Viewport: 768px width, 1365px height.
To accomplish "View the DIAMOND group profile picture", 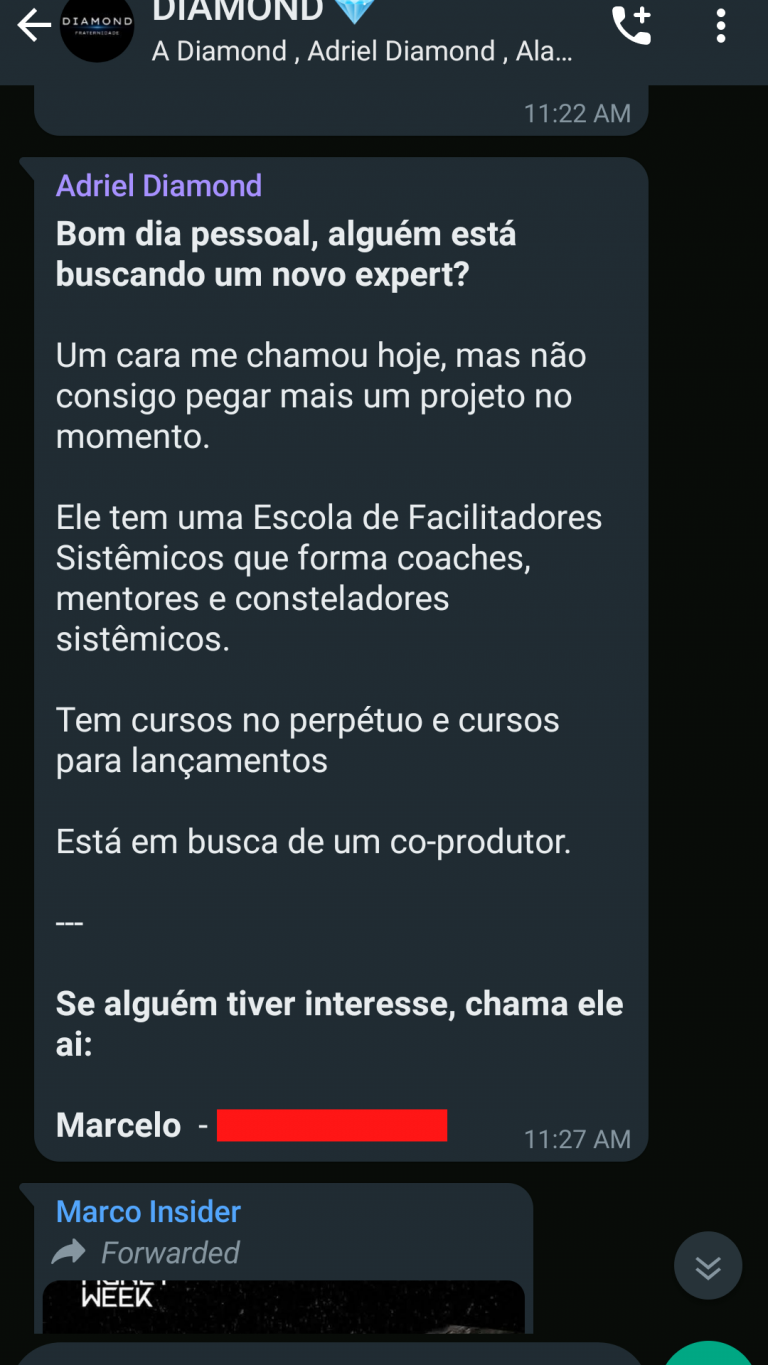I will (97, 27).
